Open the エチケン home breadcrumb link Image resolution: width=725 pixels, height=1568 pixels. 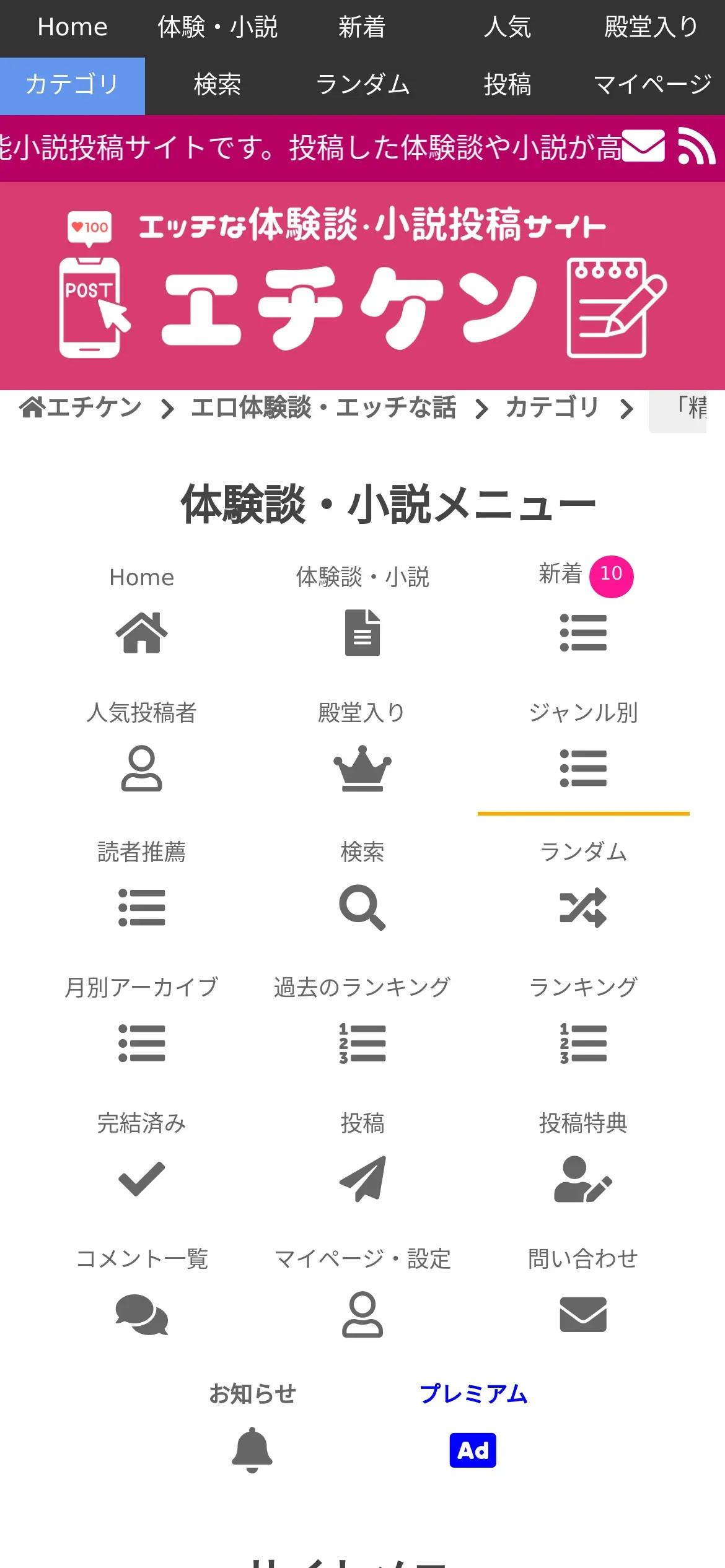(x=81, y=407)
